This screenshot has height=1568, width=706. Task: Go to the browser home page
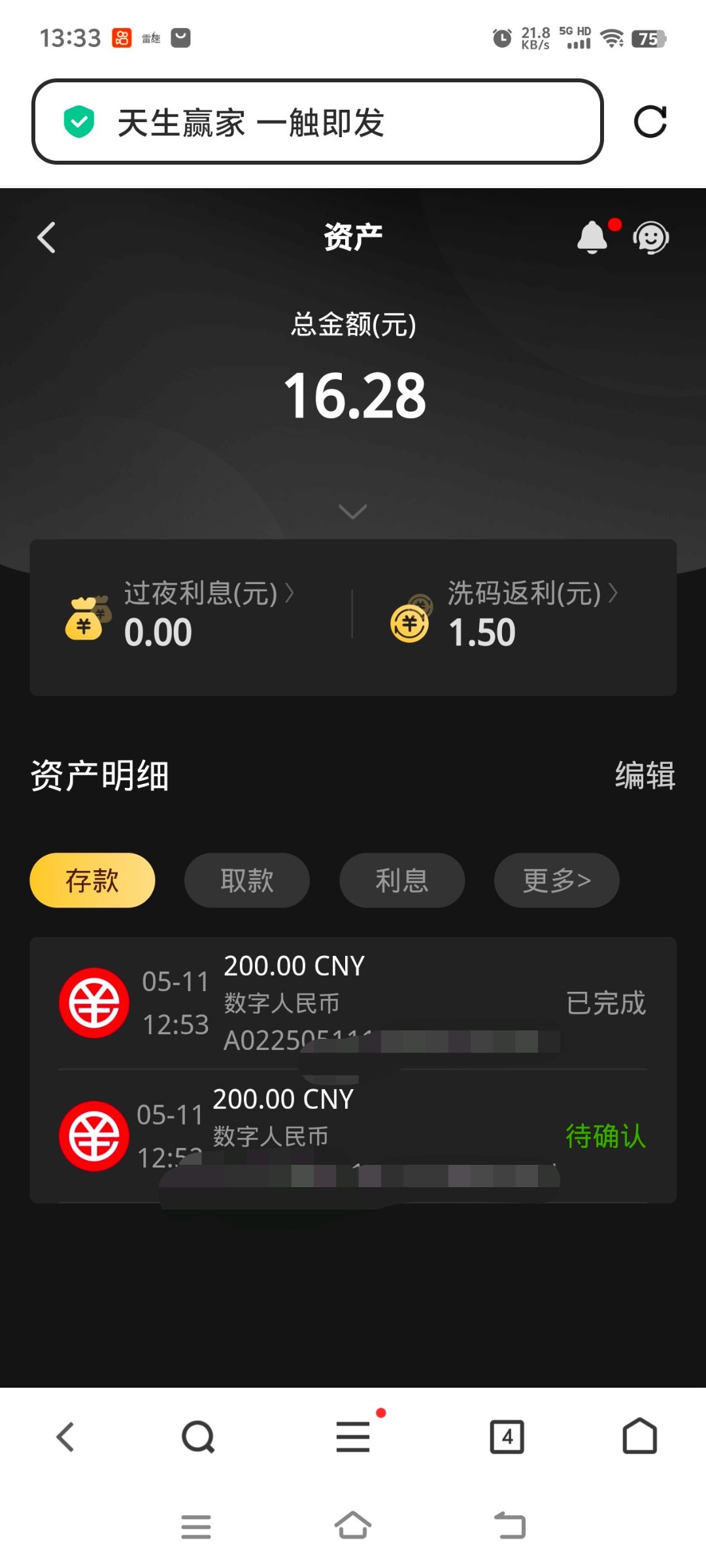pyautogui.click(x=640, y=1435)
